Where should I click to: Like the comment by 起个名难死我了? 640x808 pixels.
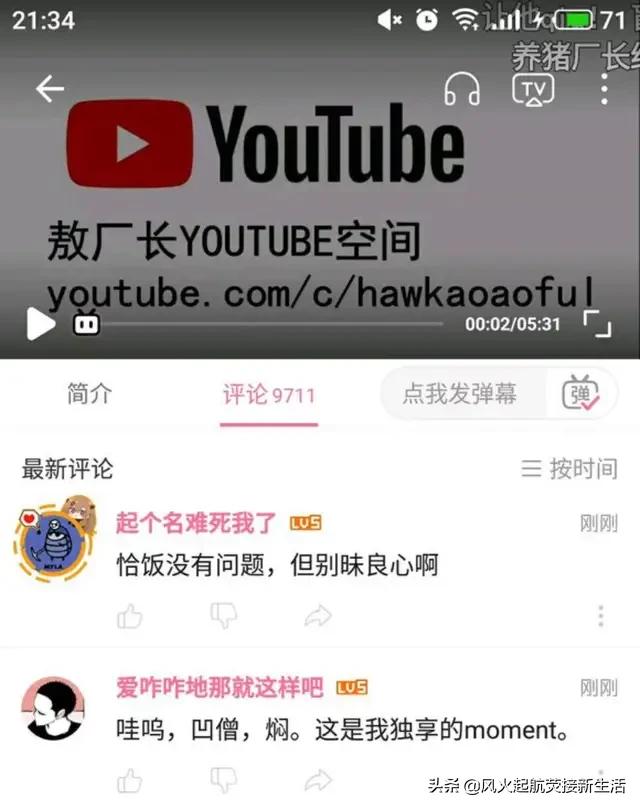click(130, 615)
